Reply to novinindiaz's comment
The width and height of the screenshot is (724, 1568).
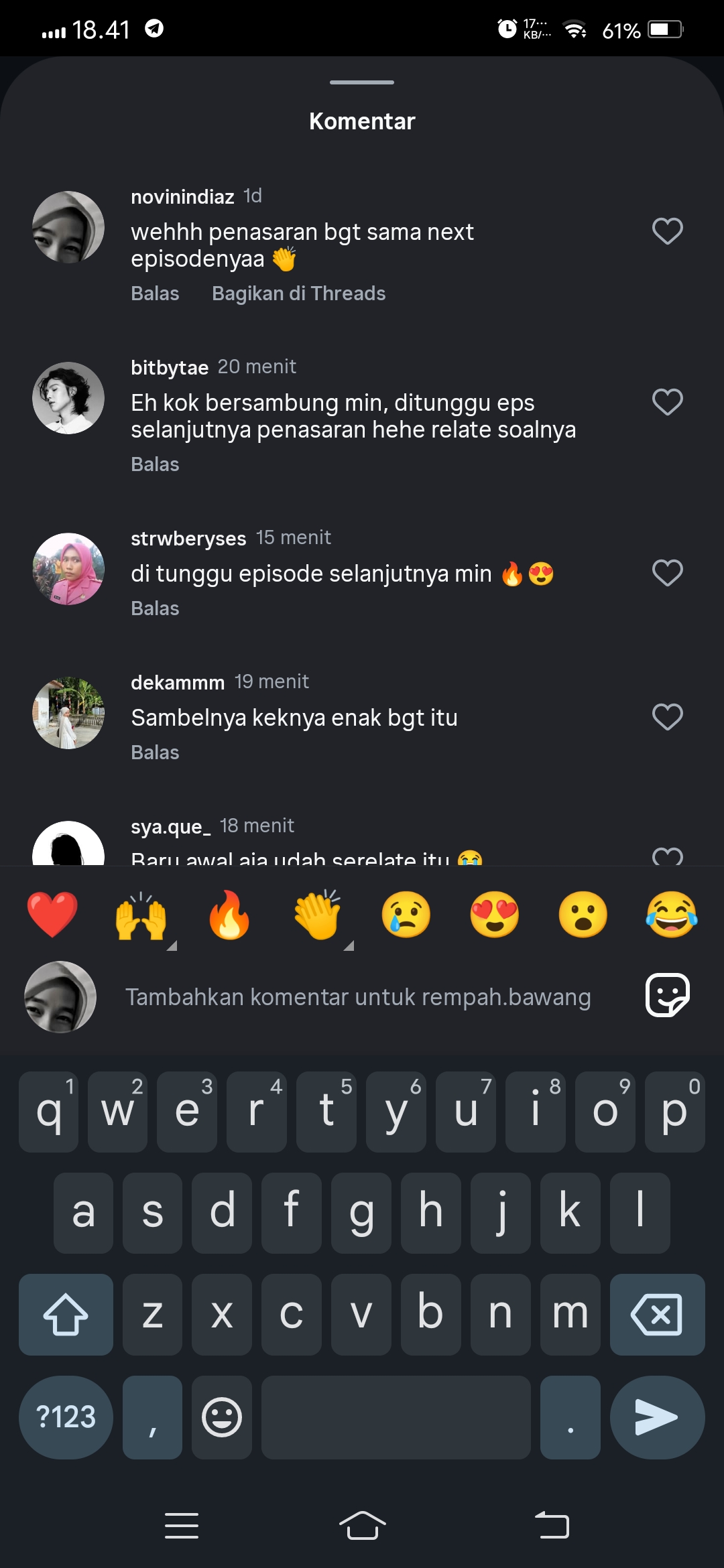[x=155, y=293]
